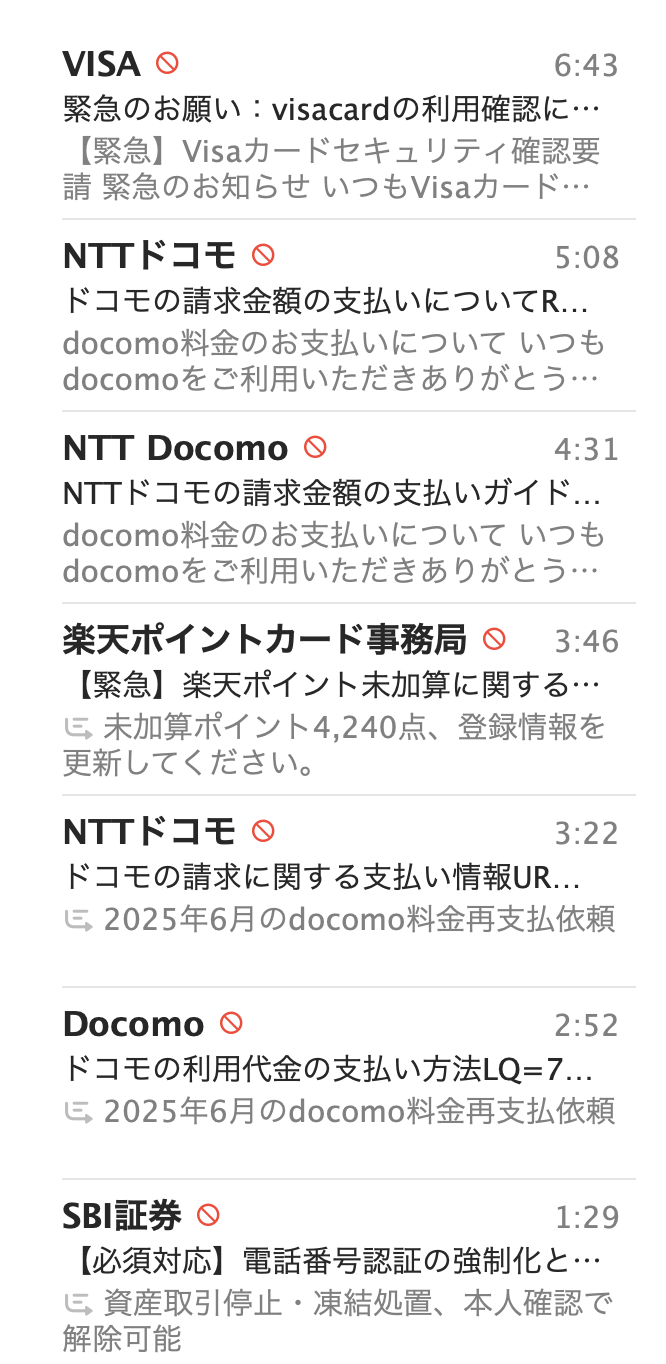The width and height of the screenshot is (666, 1364).
Task: Open the Docomo email from 2:52
Action: (x=340, y=1083)
